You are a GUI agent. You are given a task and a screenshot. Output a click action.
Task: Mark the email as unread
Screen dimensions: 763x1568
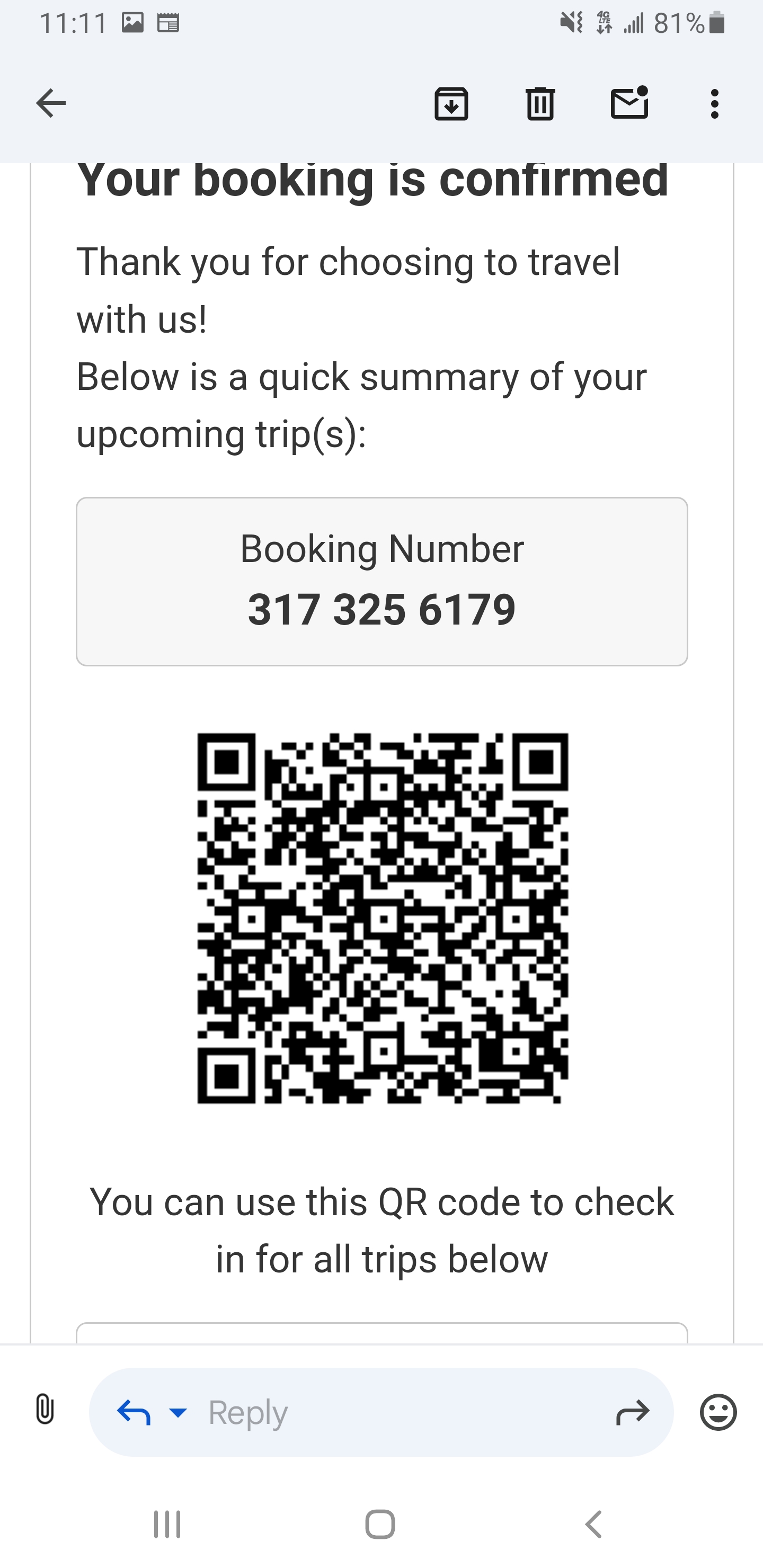[629, 103]
